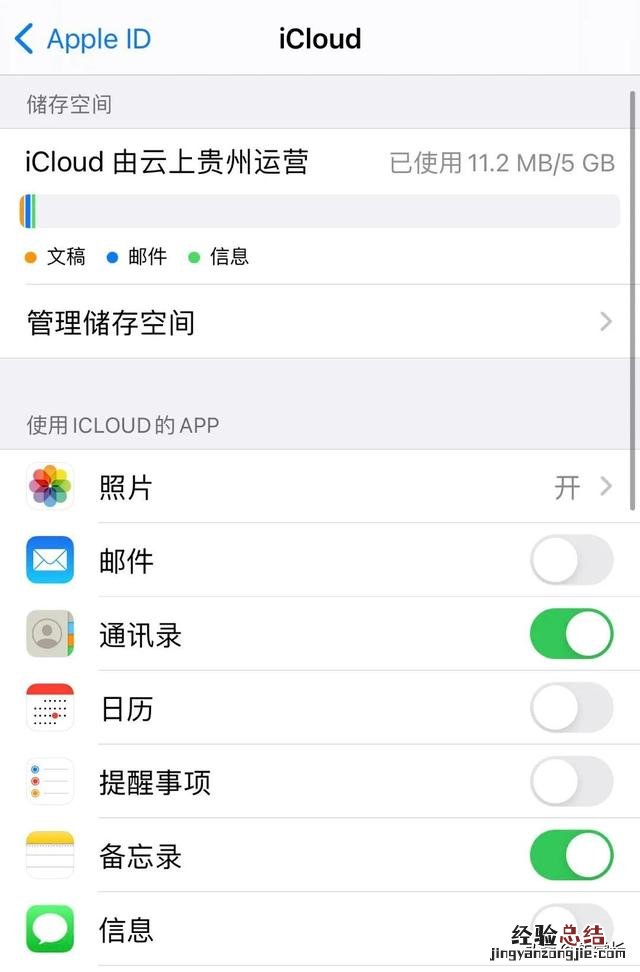This screenshot has height=972, width=640.
Task: Toggle the 信息 switch
Action: (x=571, y=926)
